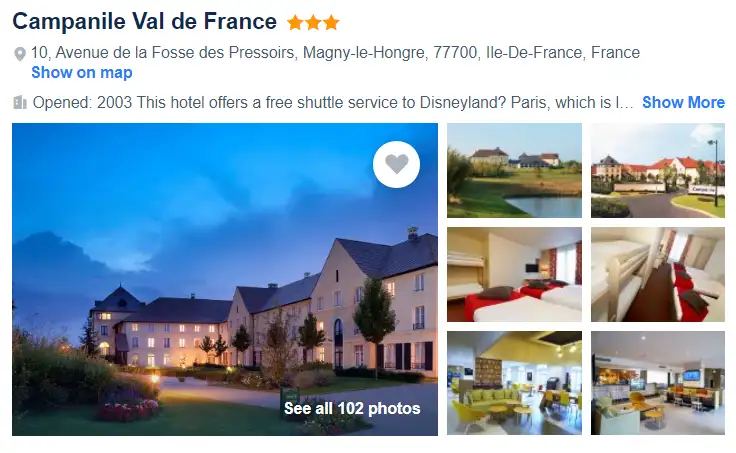
Task: Open the yellow lounge seating photo
Action: coord(514,383)
